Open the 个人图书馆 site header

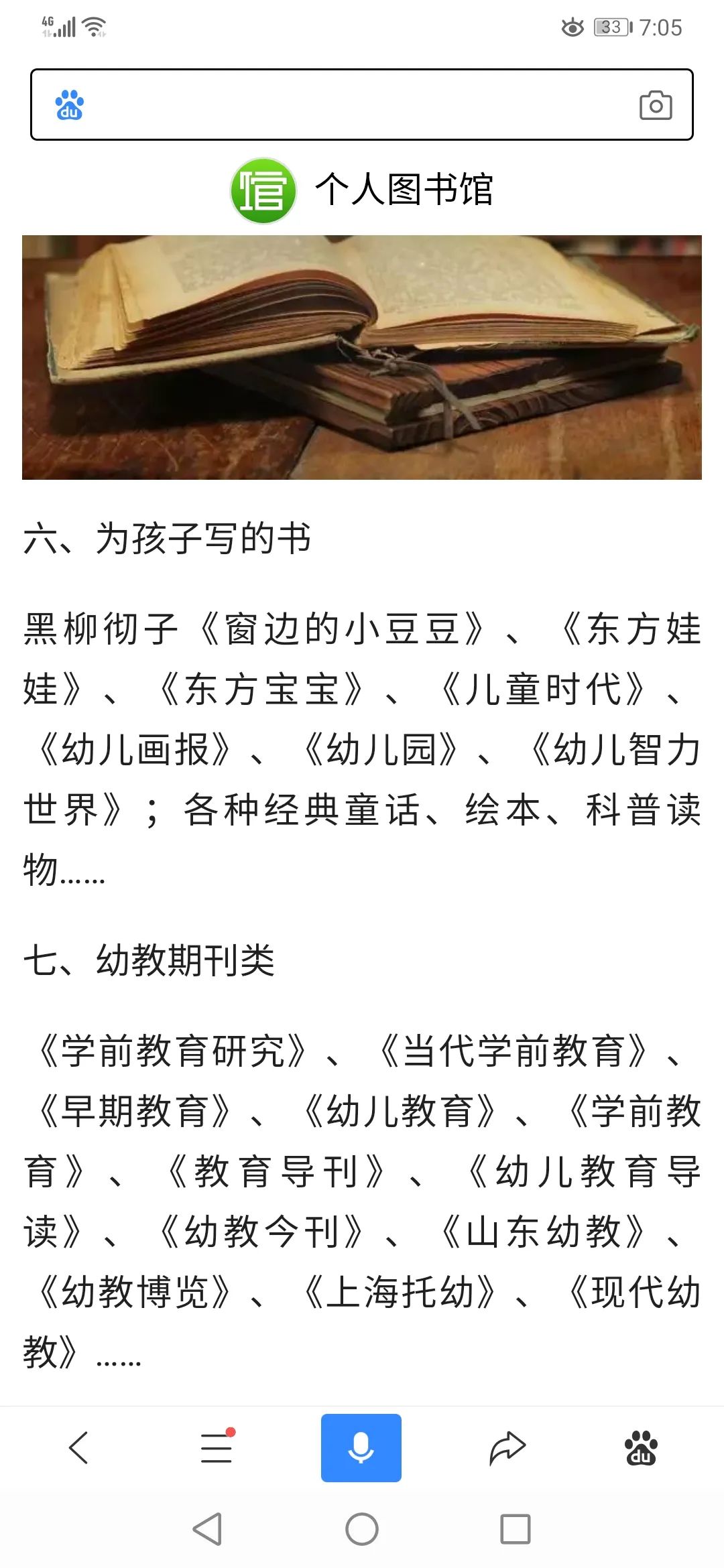point(362,190)
